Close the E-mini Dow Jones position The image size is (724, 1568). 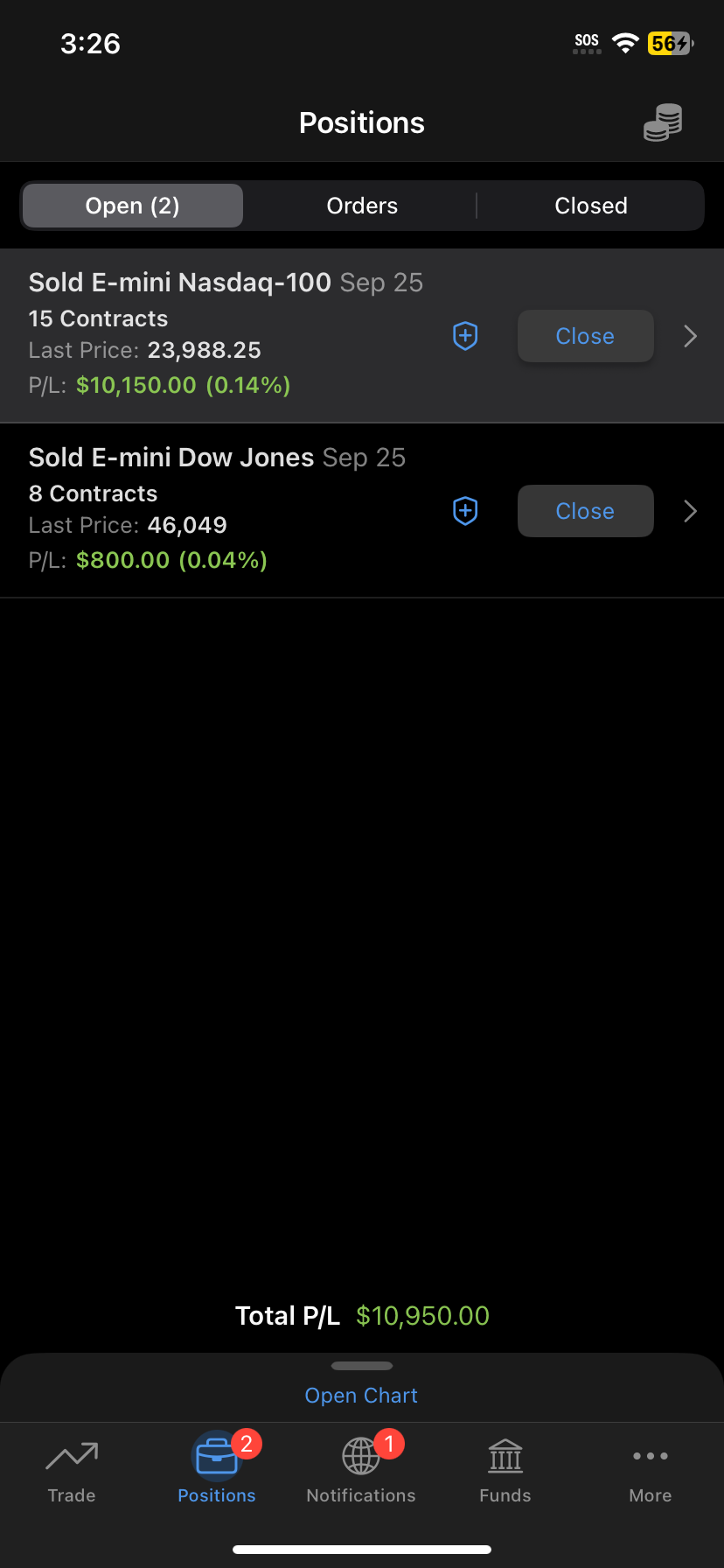(x=586, y=511)
